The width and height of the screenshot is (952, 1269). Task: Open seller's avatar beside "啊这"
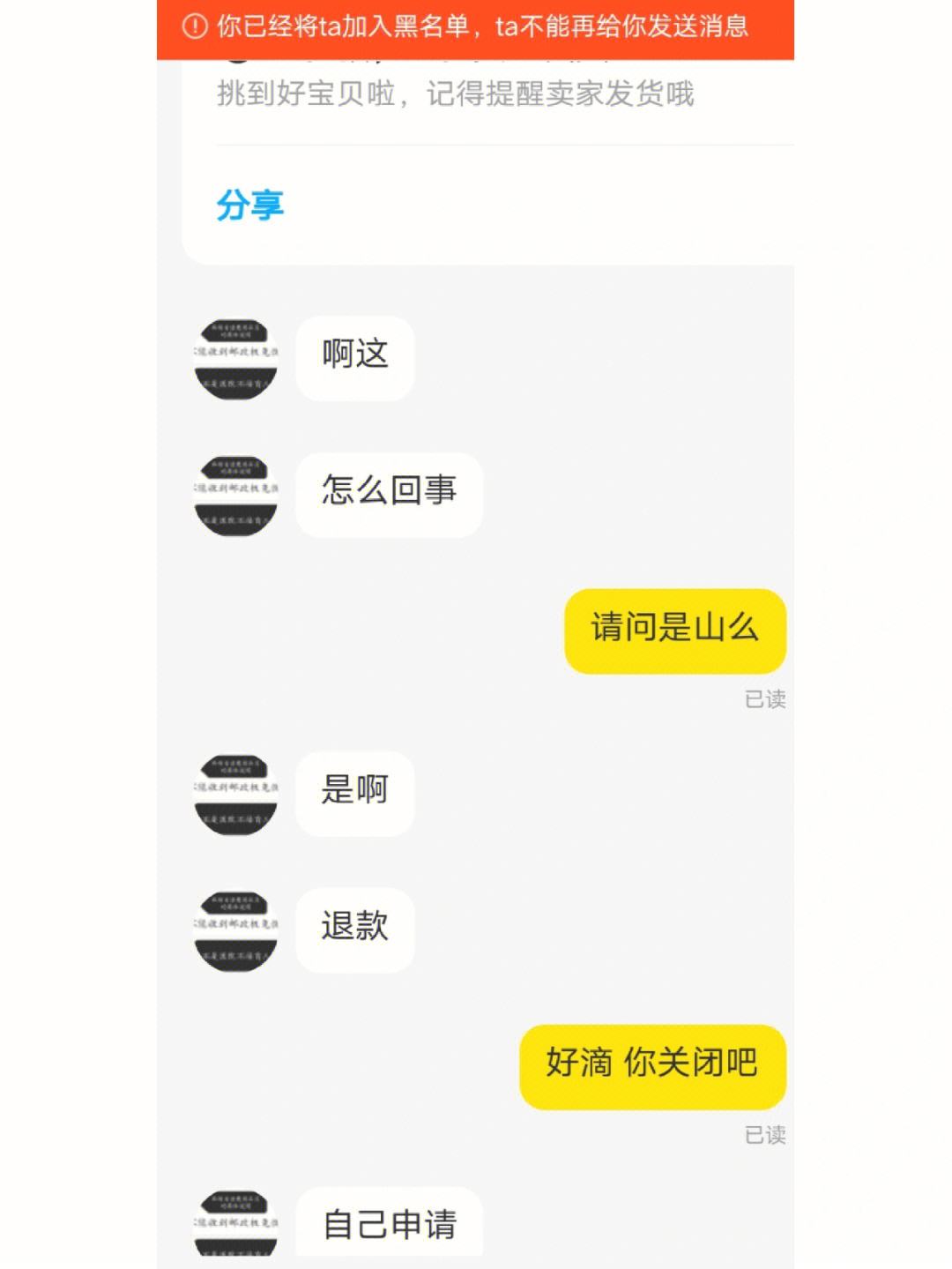[235, 359]
